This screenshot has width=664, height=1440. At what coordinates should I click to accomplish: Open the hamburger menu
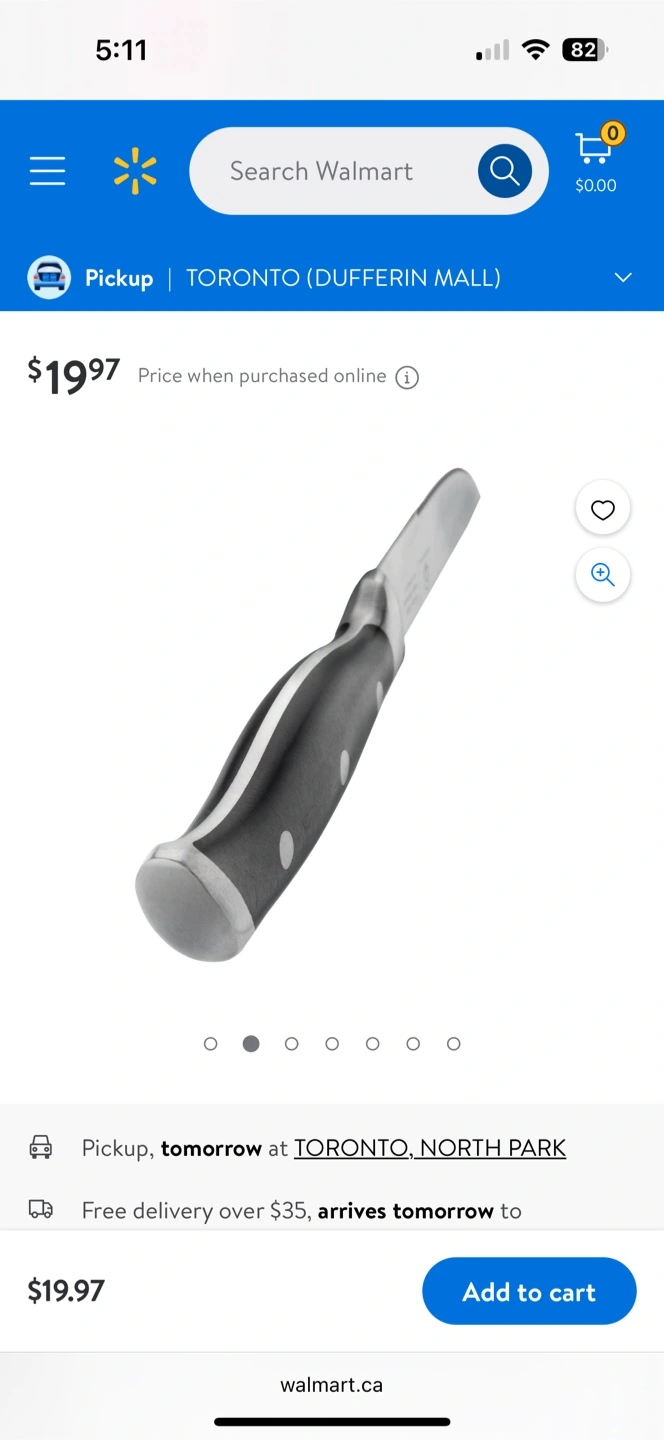click(47, 171)
